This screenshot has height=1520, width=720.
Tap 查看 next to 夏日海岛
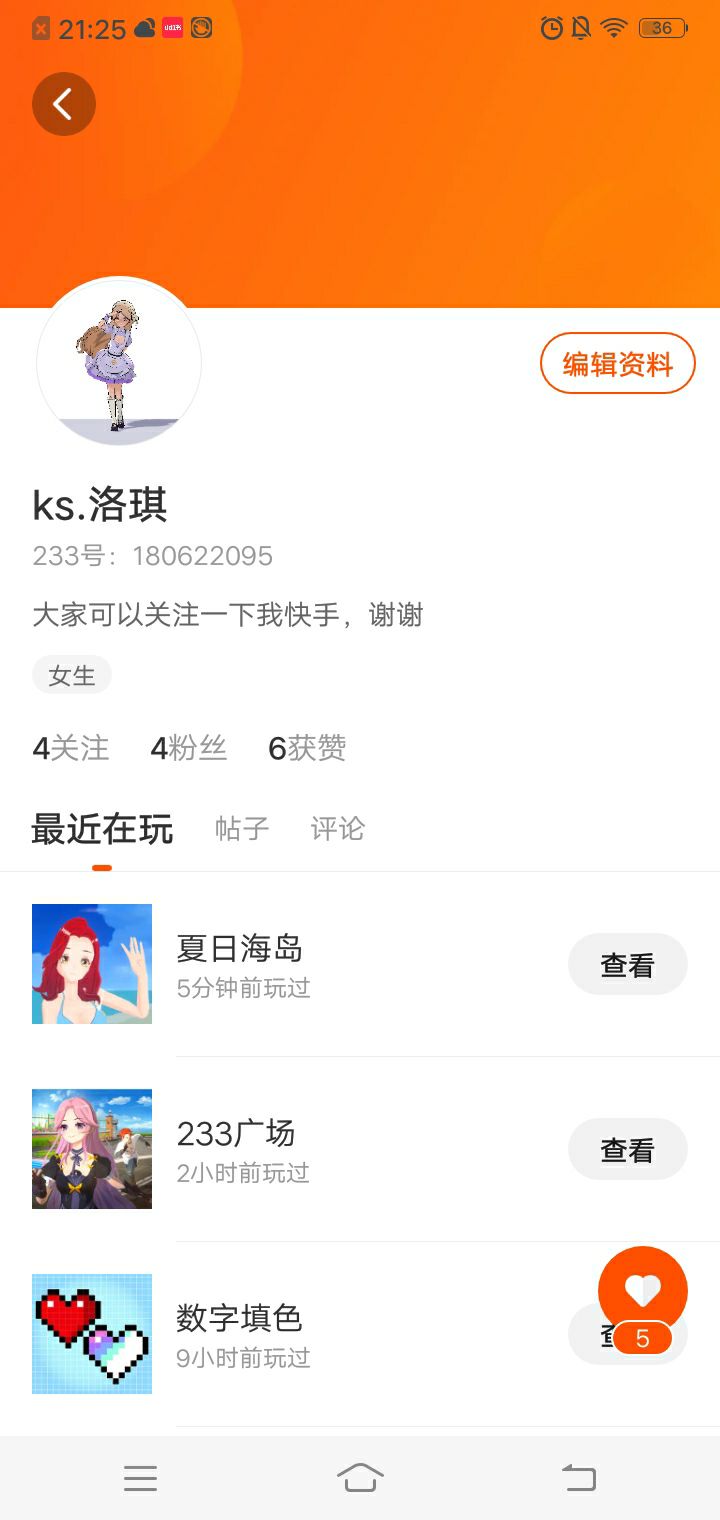point(627,965)
